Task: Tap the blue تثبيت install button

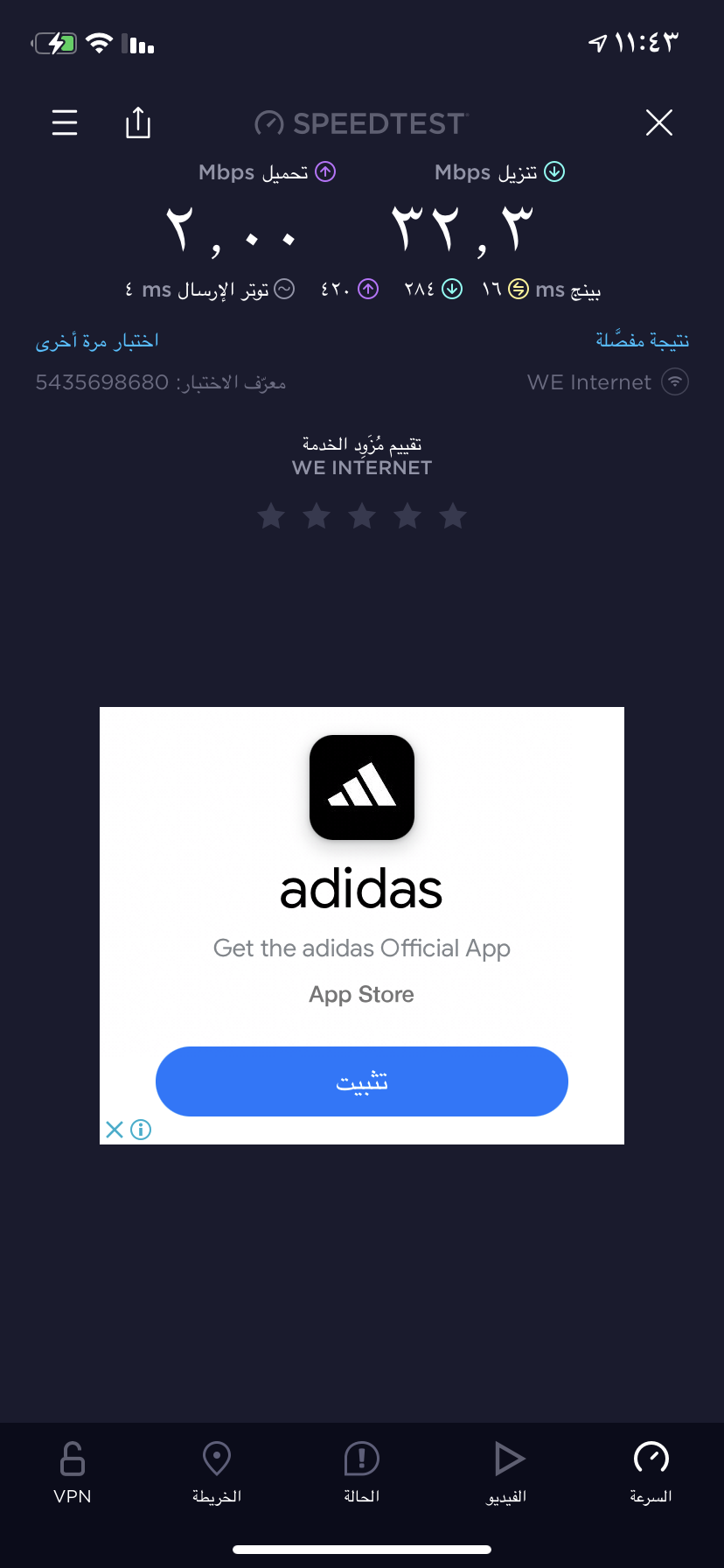Action: tap(361, 1081)
